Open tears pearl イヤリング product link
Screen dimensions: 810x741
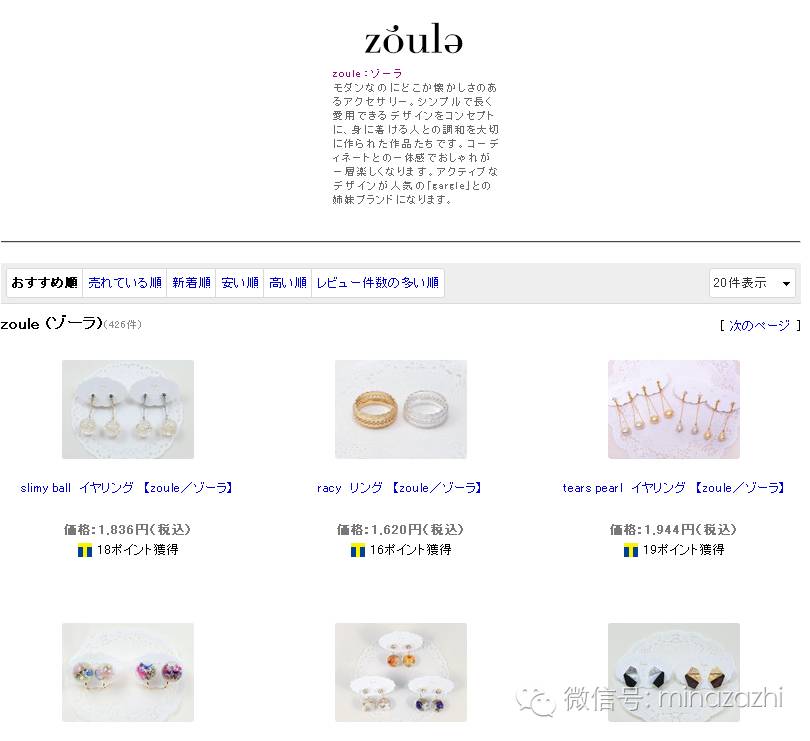(x=673, y=488)
